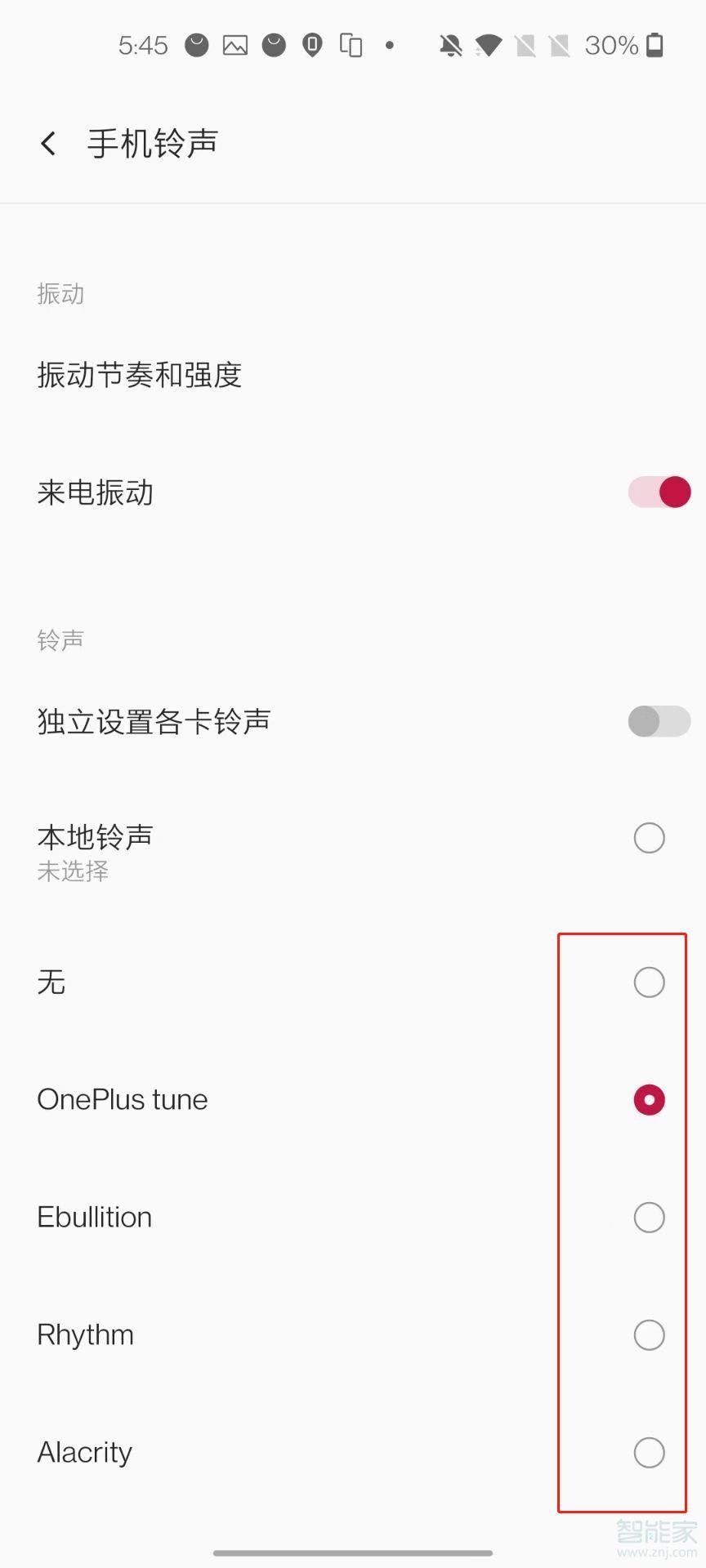This screenshot has height=1568, width=706.
Task: Tap the back arrow to exit ringtone settings
Action: click(x=47, y=142)
